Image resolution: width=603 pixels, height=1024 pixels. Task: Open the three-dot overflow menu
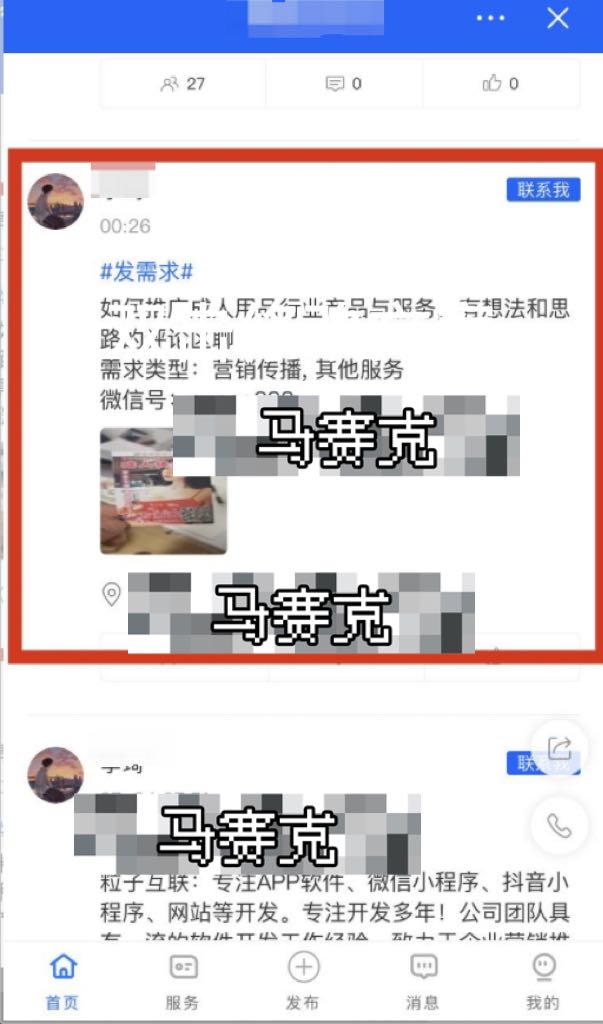[x=491, y=18]
